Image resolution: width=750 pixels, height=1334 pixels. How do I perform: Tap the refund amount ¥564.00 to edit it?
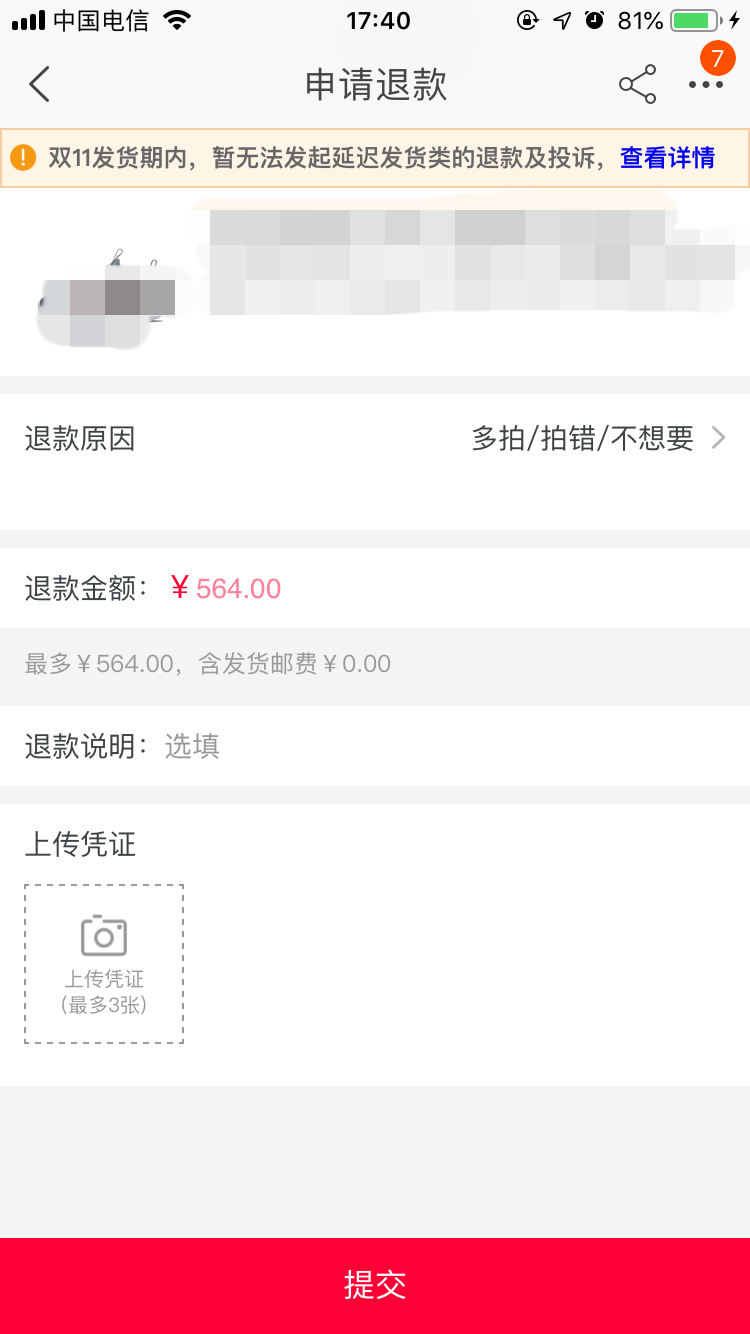226,588
